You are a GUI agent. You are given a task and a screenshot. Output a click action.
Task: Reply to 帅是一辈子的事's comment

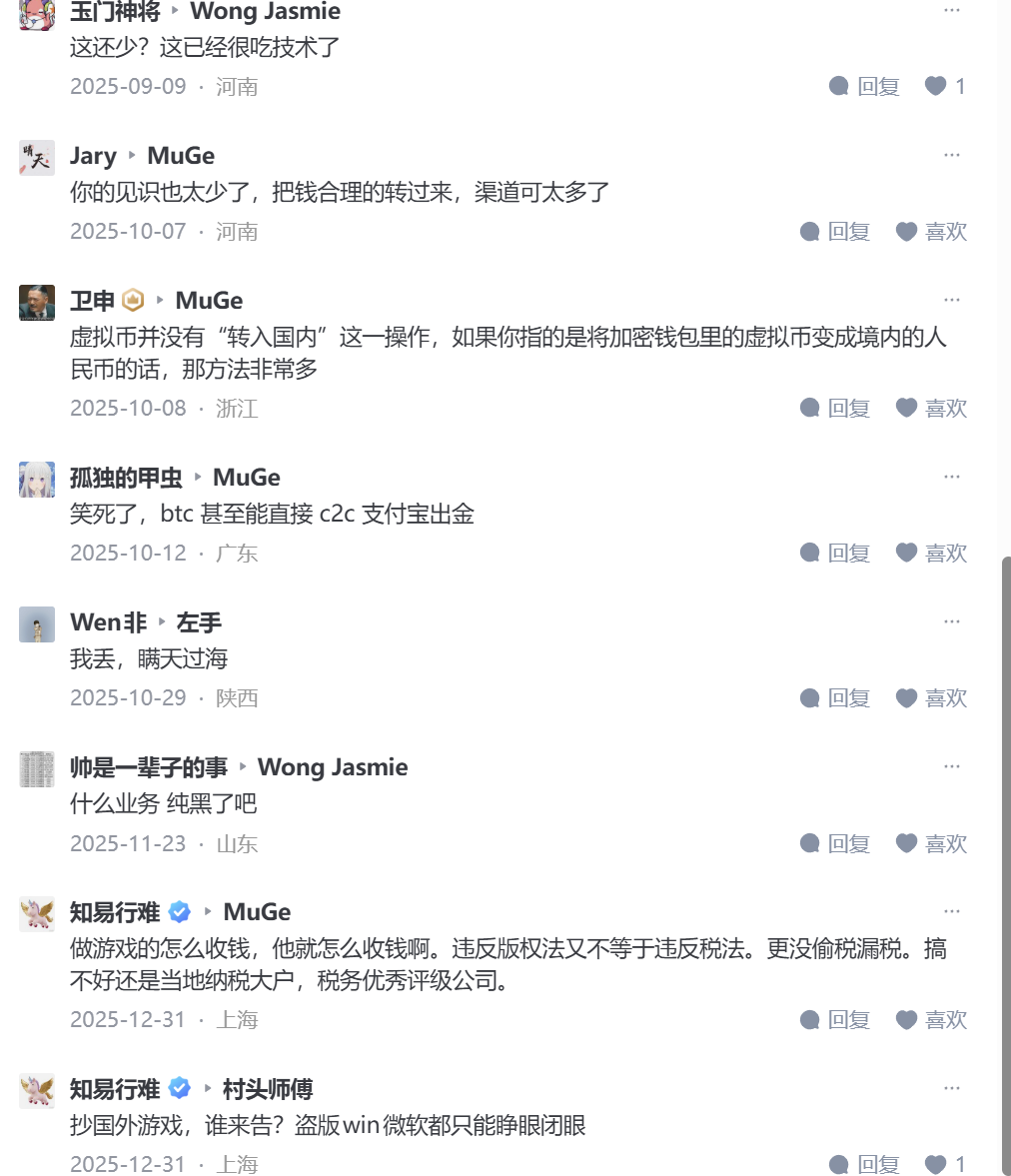tap(835, 843)
